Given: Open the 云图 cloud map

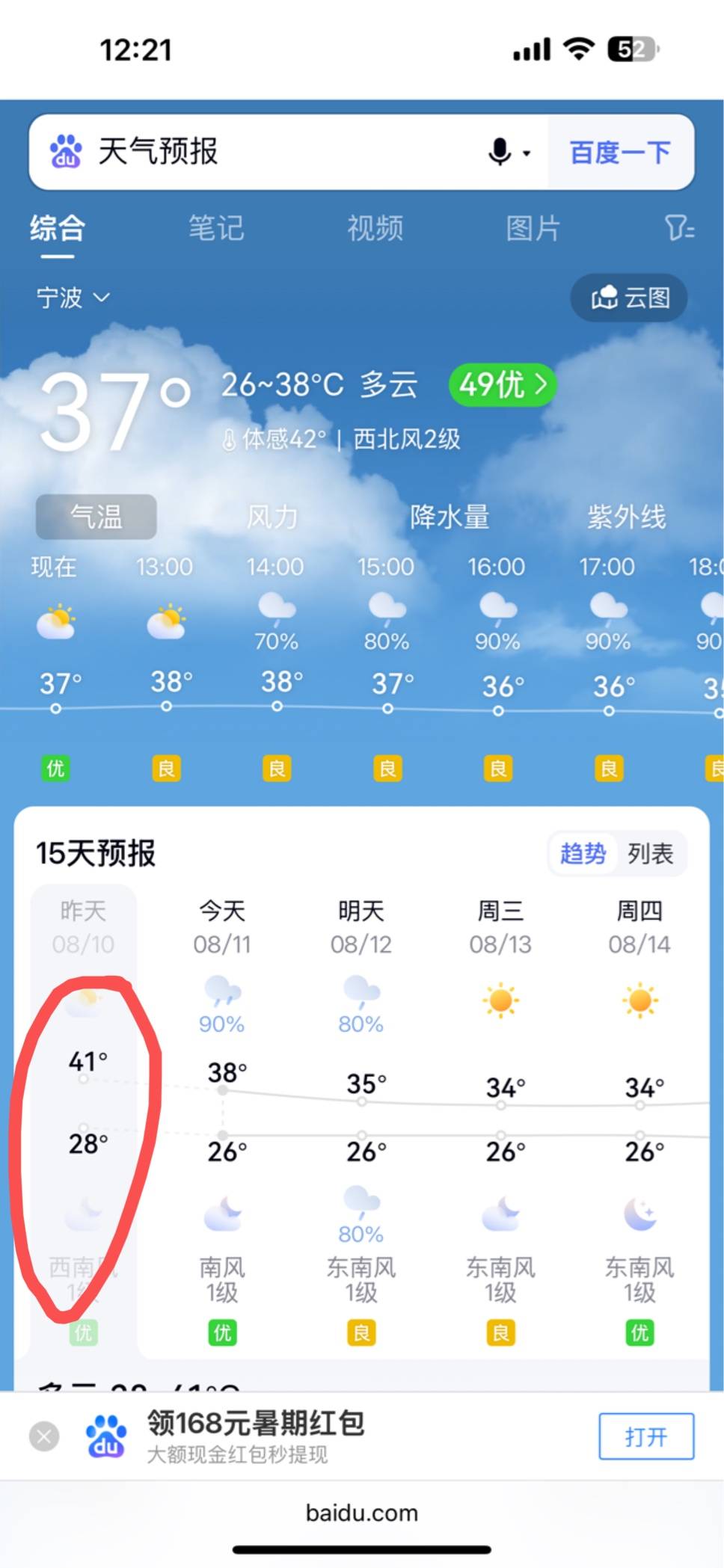Looking at the screenshot, I should pos(630,298).
